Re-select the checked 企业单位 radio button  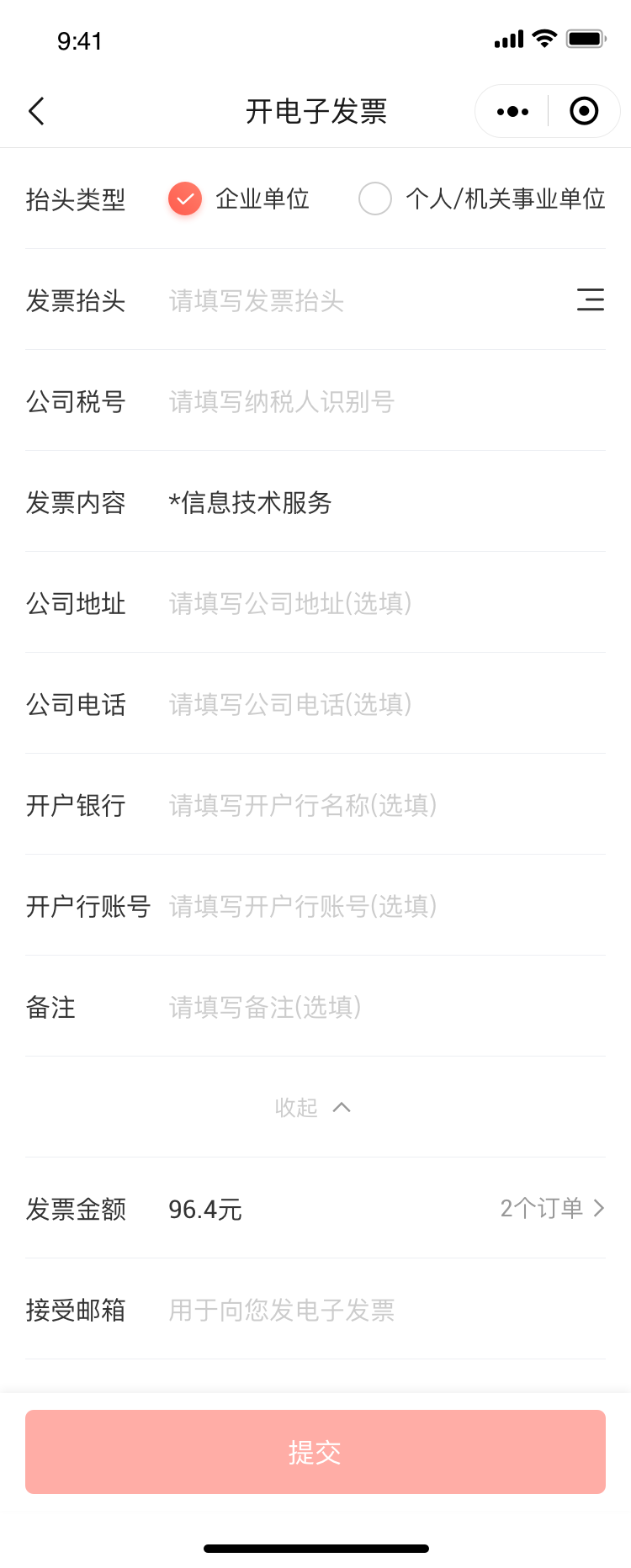point(184,199)
